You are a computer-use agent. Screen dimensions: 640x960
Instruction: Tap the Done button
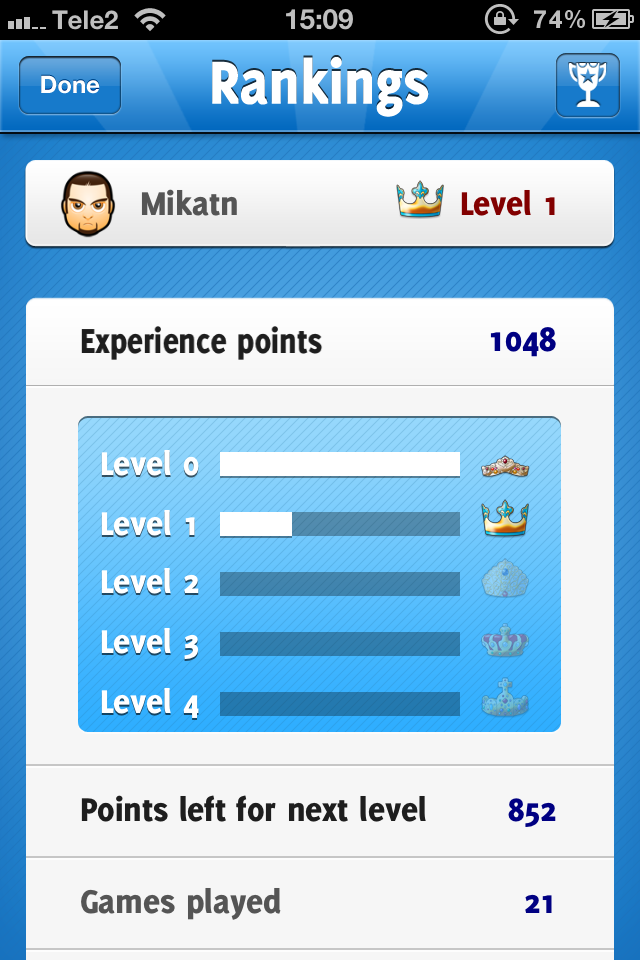tap(70, 86)
